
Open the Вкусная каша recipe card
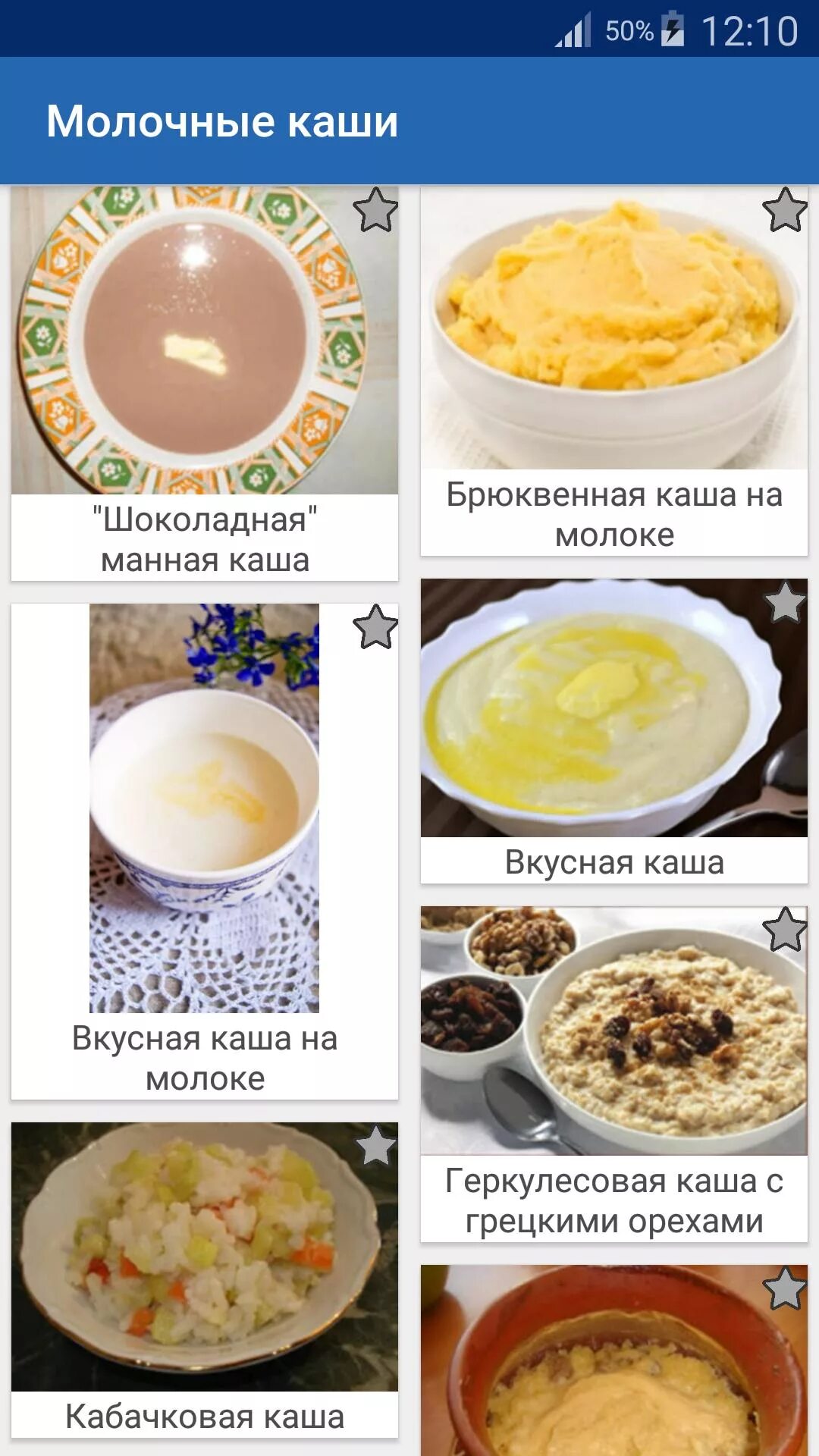tap(614, 731)
